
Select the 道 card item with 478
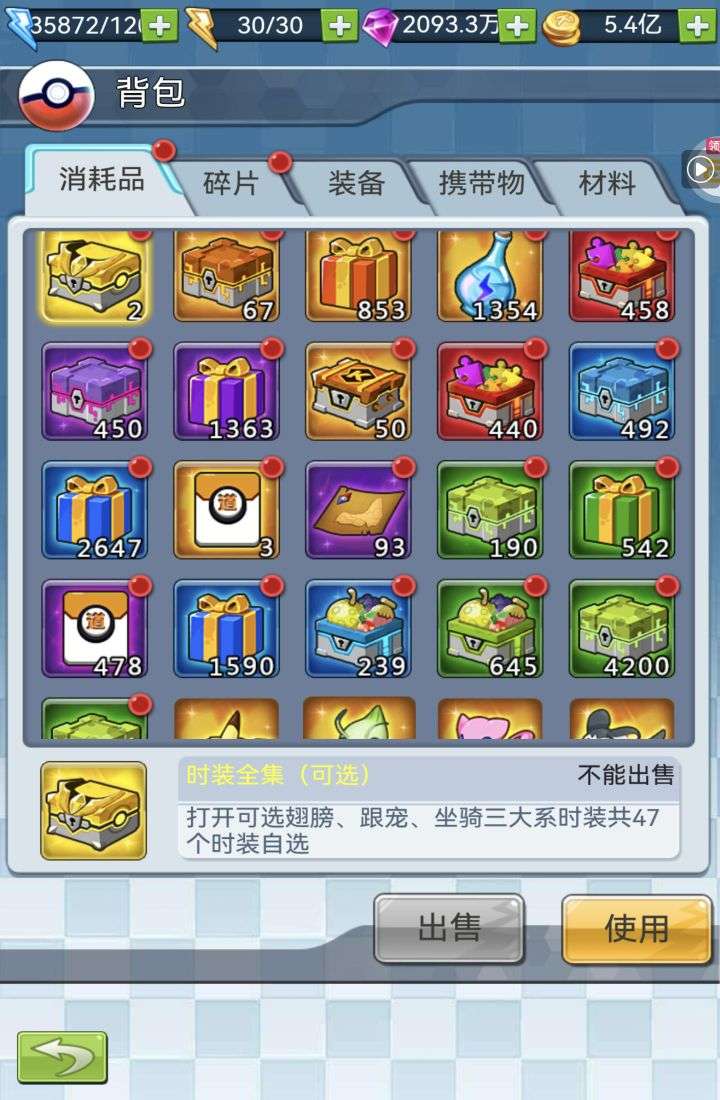click(94, 627)
